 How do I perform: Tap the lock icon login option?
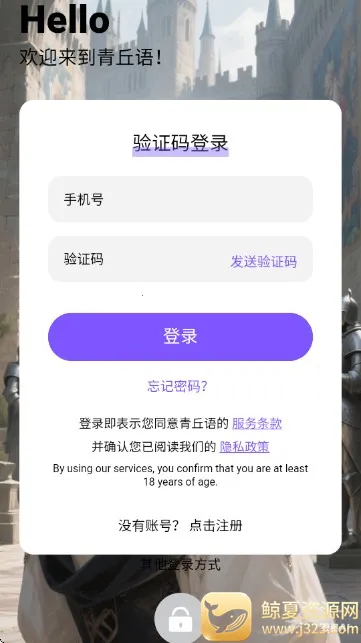click(x=180, y=618)
